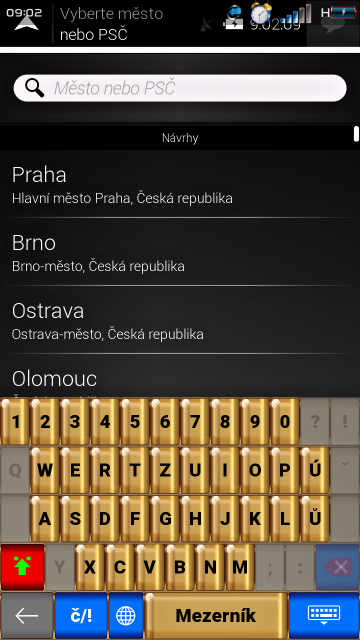Tap the Město nebo PSČ search field
The image size is (360, 640).
[x=180, y=88]
